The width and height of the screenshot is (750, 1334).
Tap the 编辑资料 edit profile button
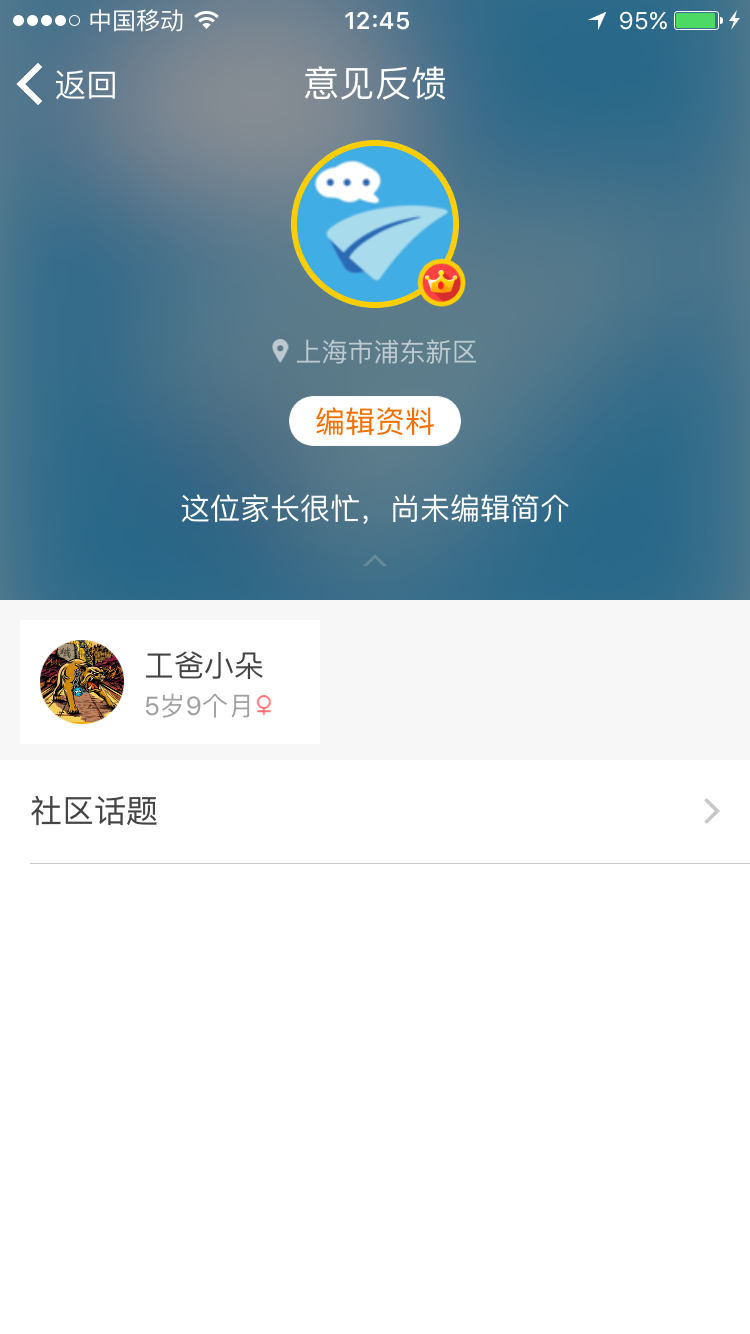(x=375, y=421)
